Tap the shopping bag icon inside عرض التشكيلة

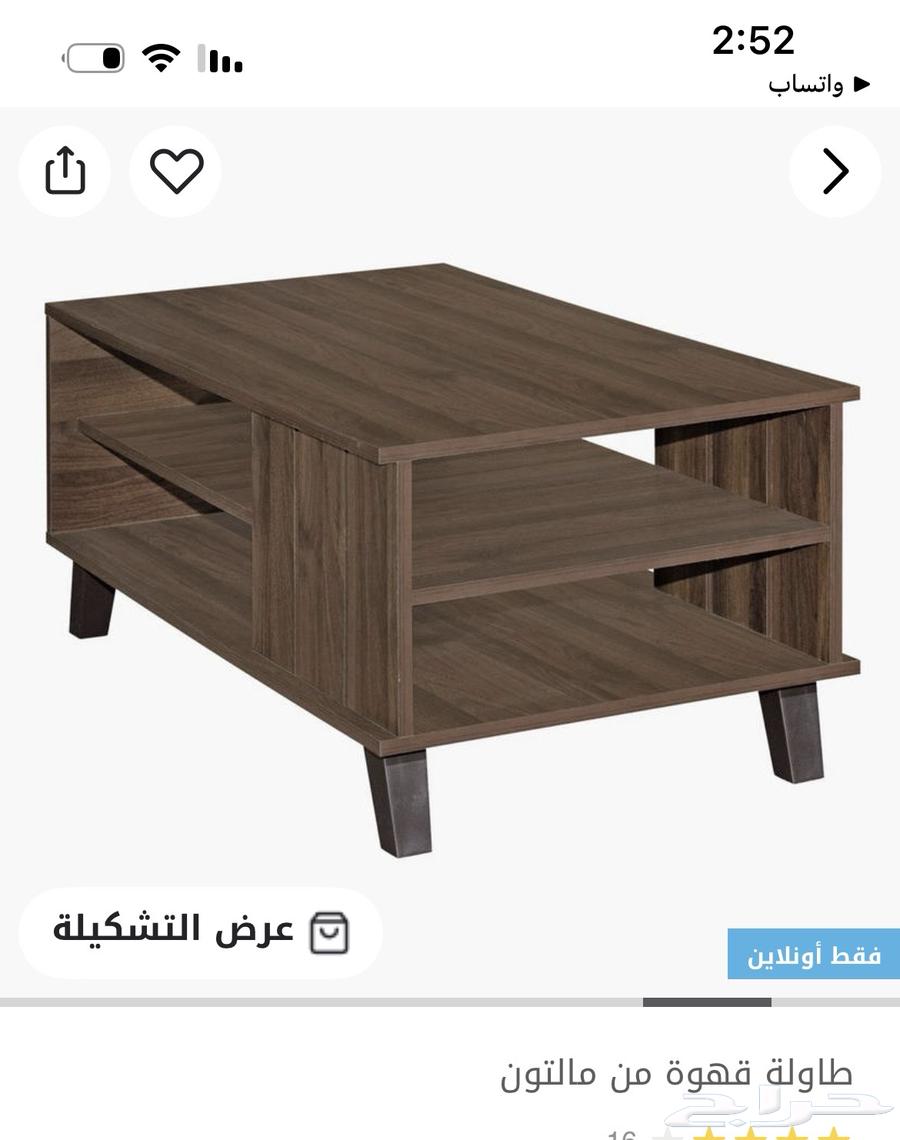[330, 932]
